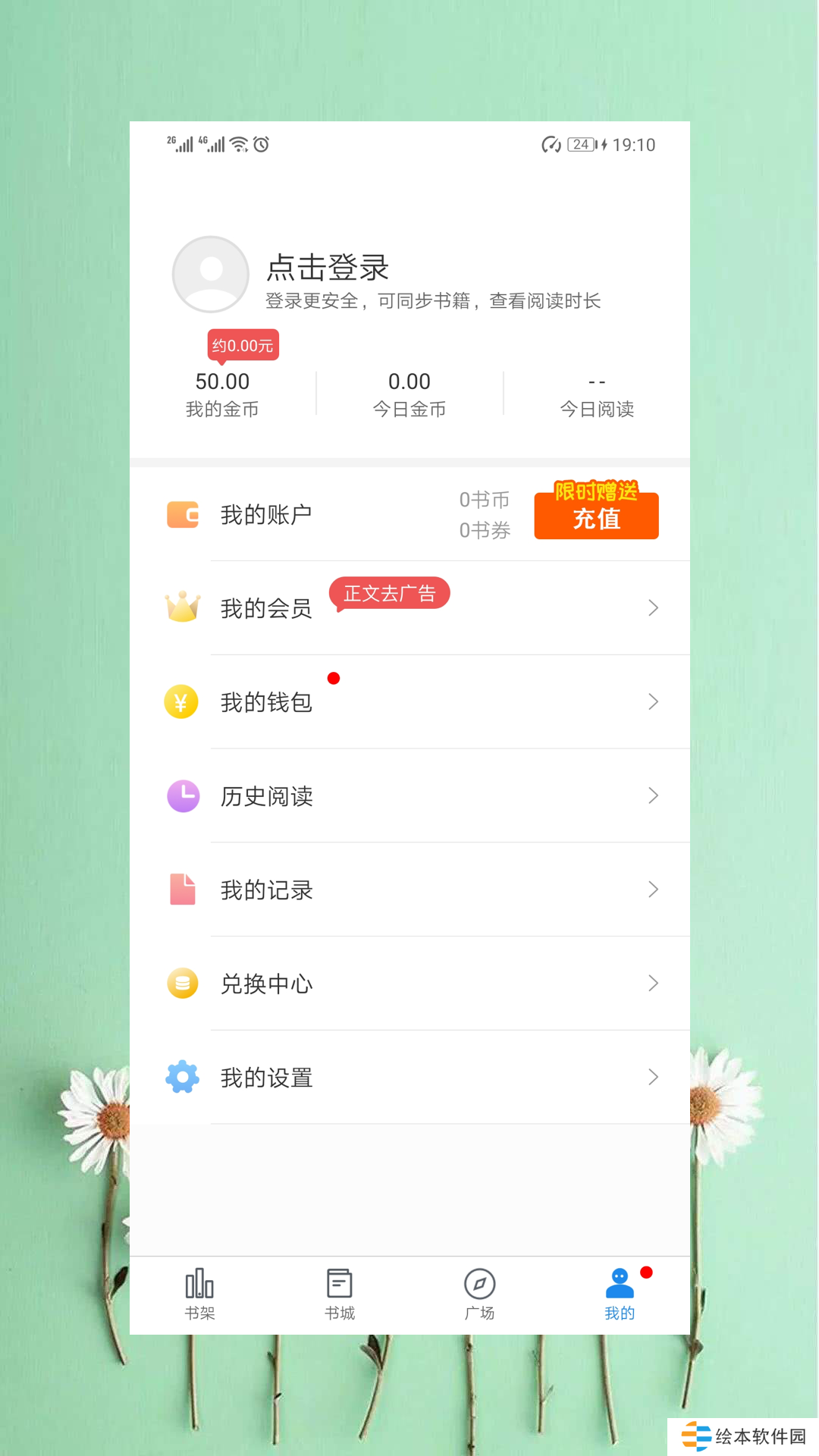The width and height of the screenshot is (819, 1456).
Task: Click the 约0.00元 red bubble tag
Action: pos(243,345)
